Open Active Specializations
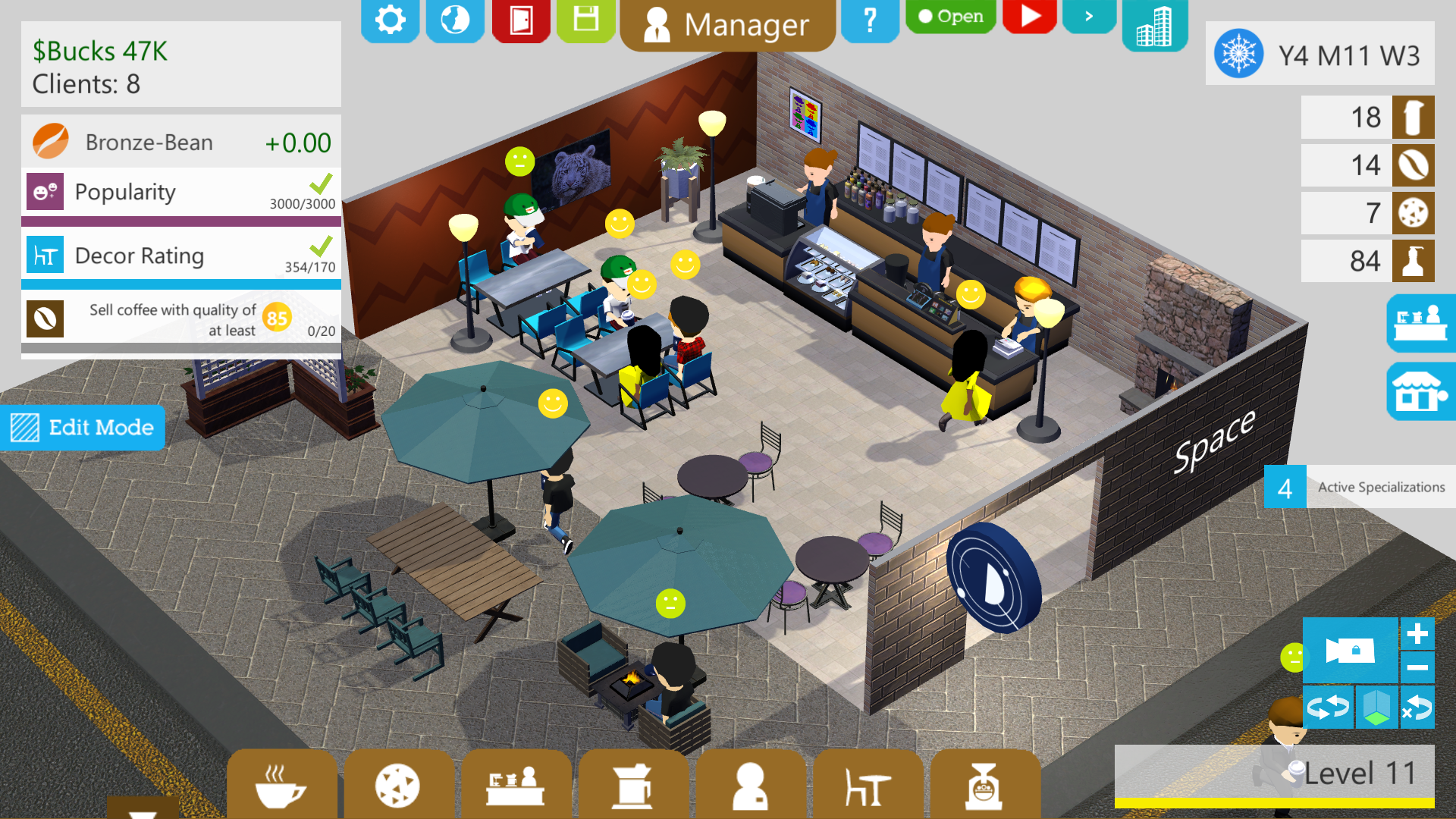This screenshot has height=819, width=1456. click(1359, 487)
